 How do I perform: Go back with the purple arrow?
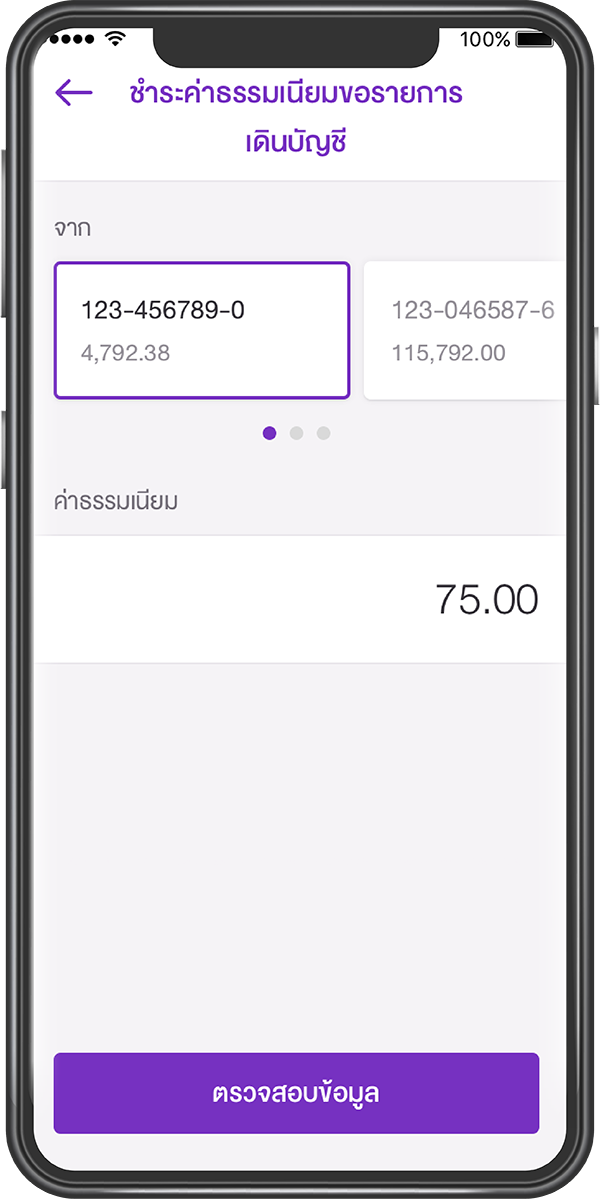[74, 94]
